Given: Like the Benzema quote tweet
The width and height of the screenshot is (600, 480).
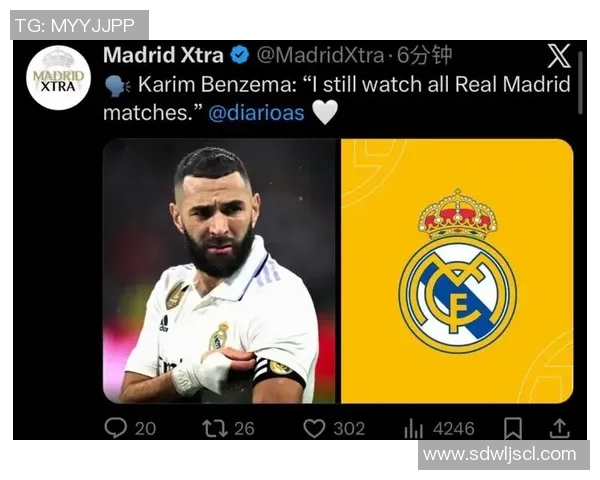Looking at the screenshot, I should (x=315, y=428).
